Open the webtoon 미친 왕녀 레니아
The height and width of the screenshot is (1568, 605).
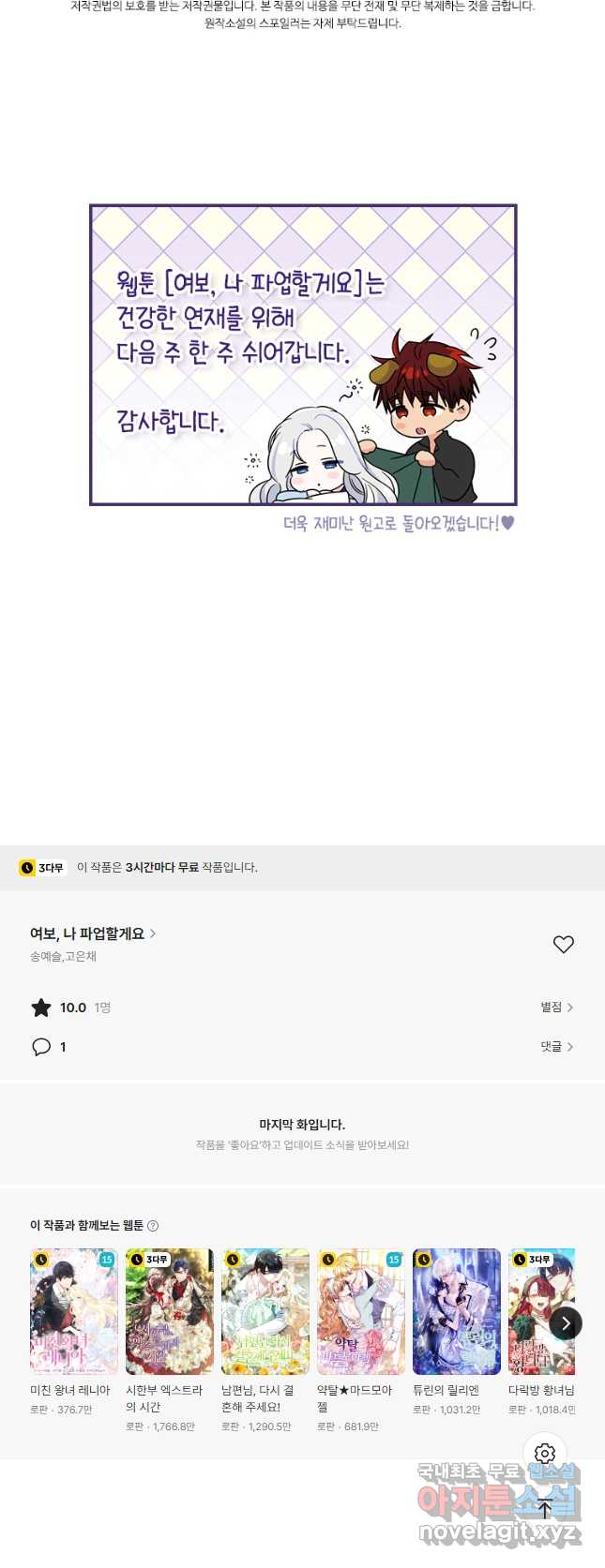(x=73, y=1311)
